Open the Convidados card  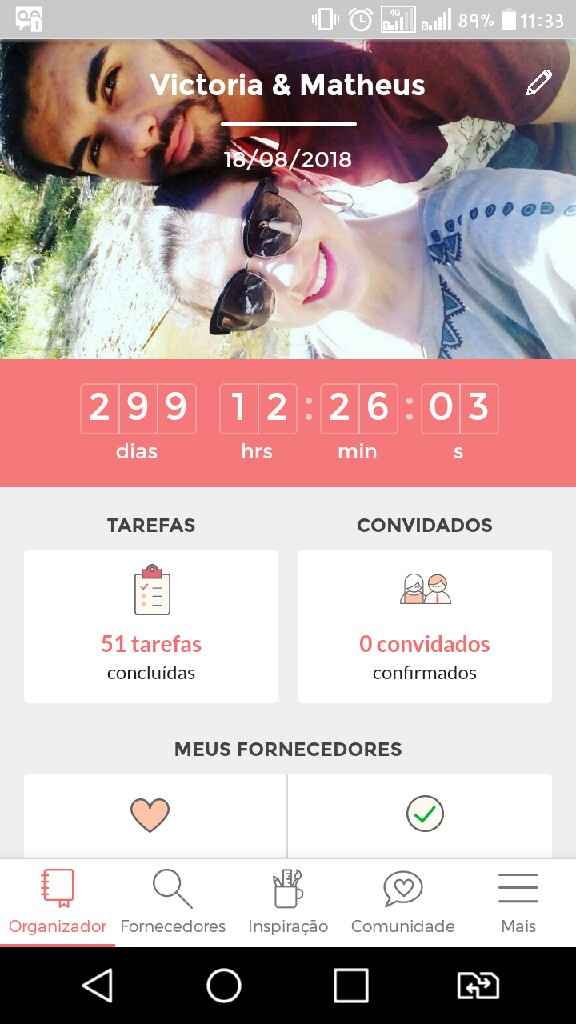[424, 626]
